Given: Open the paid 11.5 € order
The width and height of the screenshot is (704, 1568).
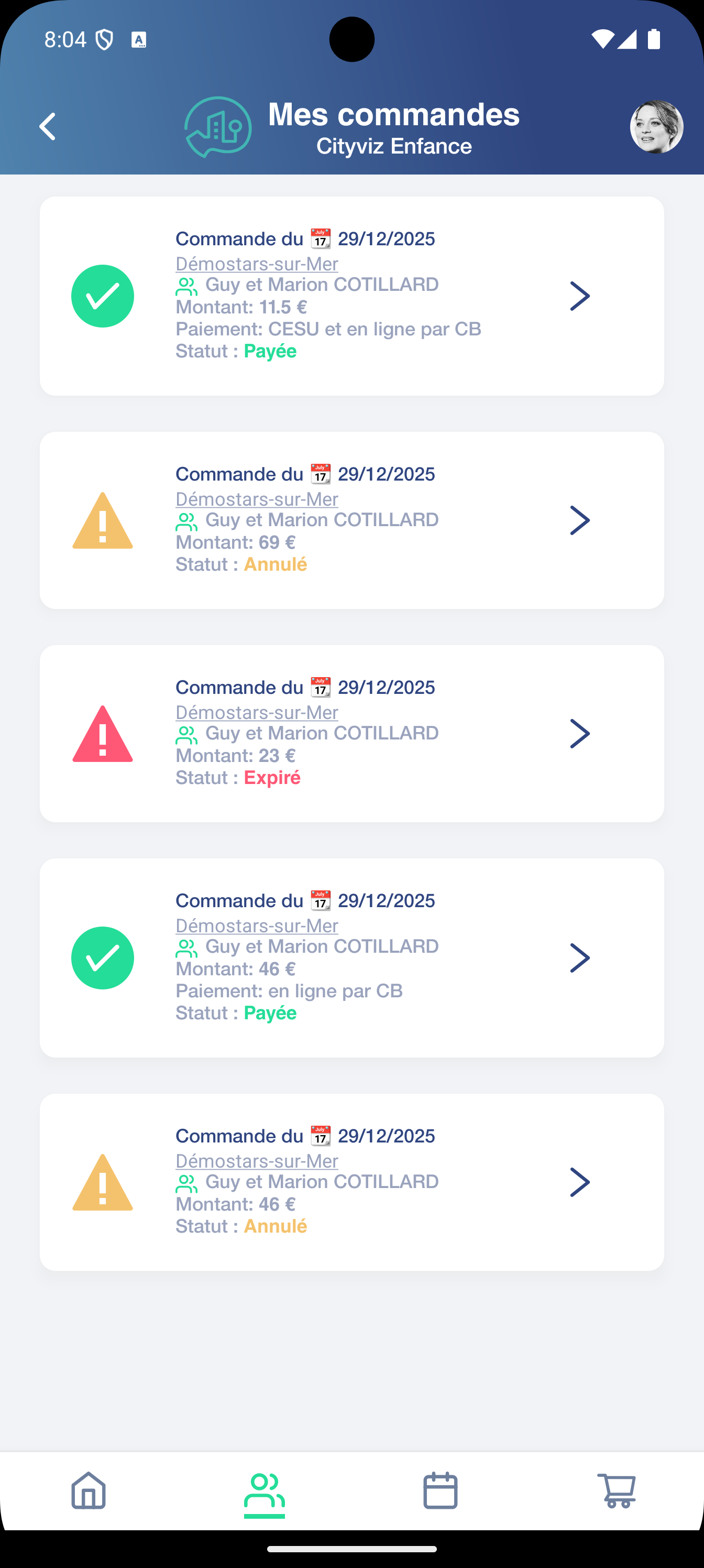Looking at the screenshot, I should click(579, 297).
